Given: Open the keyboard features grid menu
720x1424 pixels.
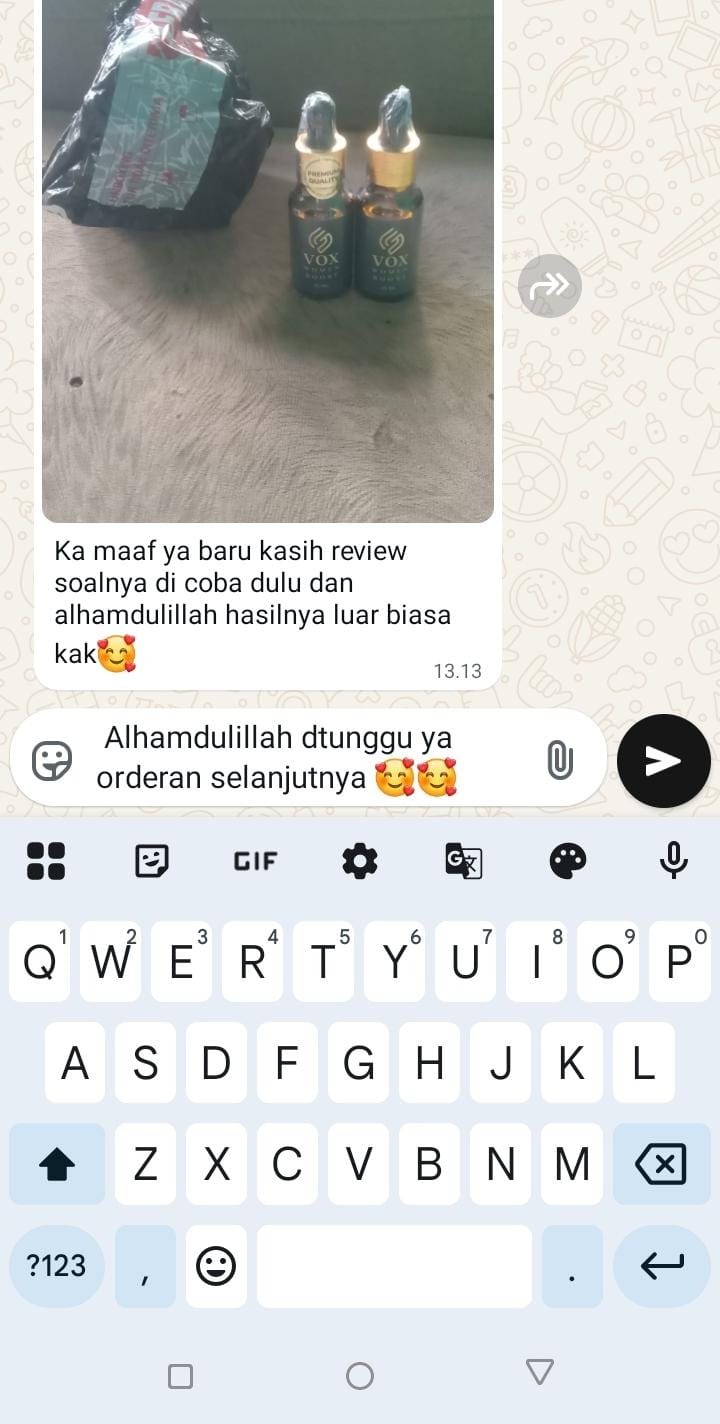Looking at the screenshot, I should click(46, 861).
